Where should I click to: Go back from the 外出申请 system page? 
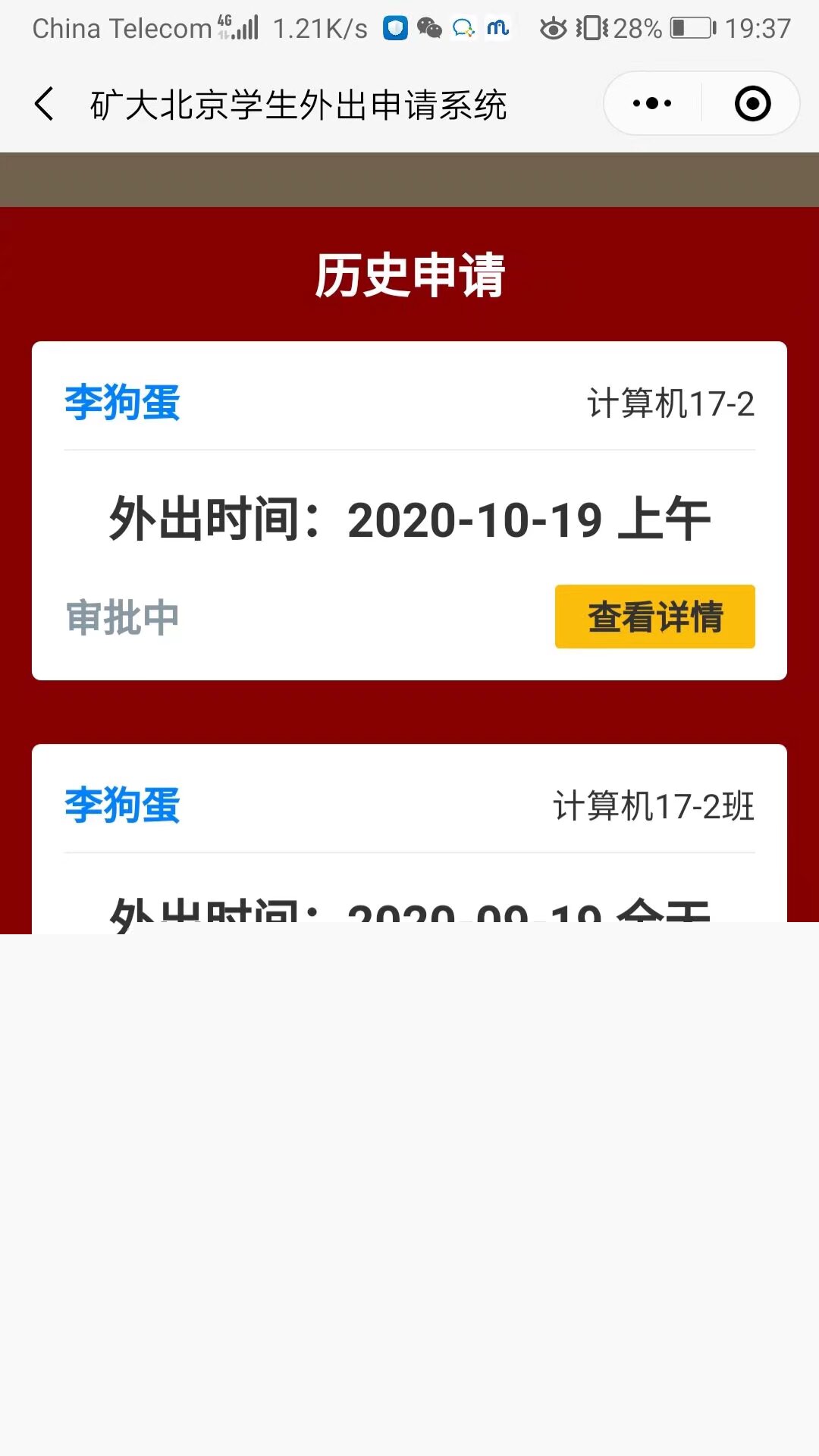(44, 104)
